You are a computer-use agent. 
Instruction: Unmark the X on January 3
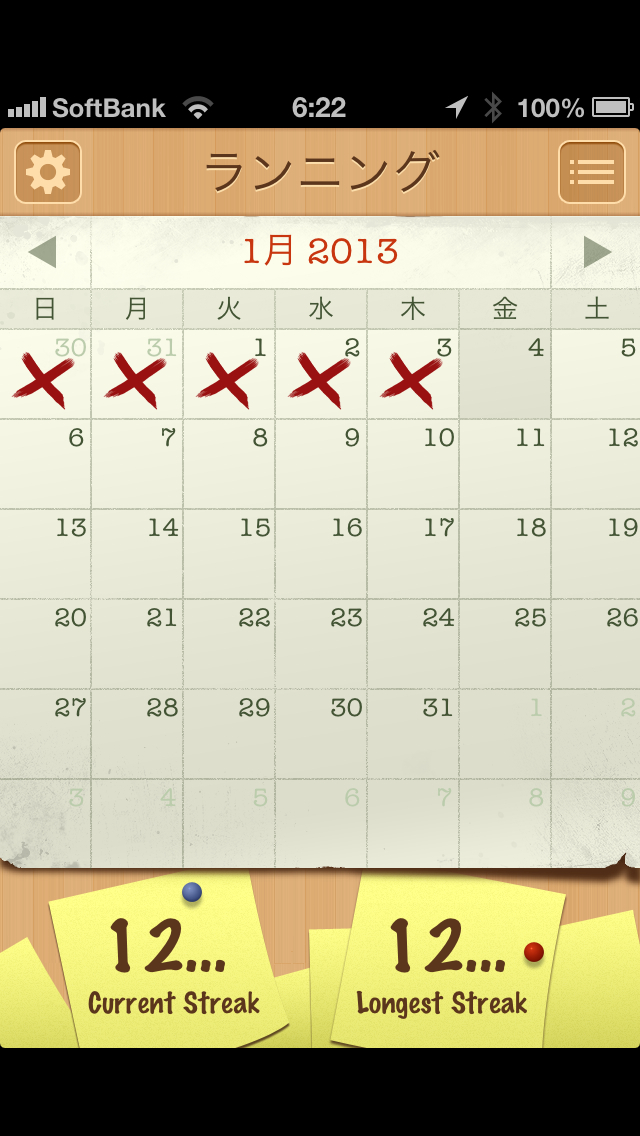point(413,375)
